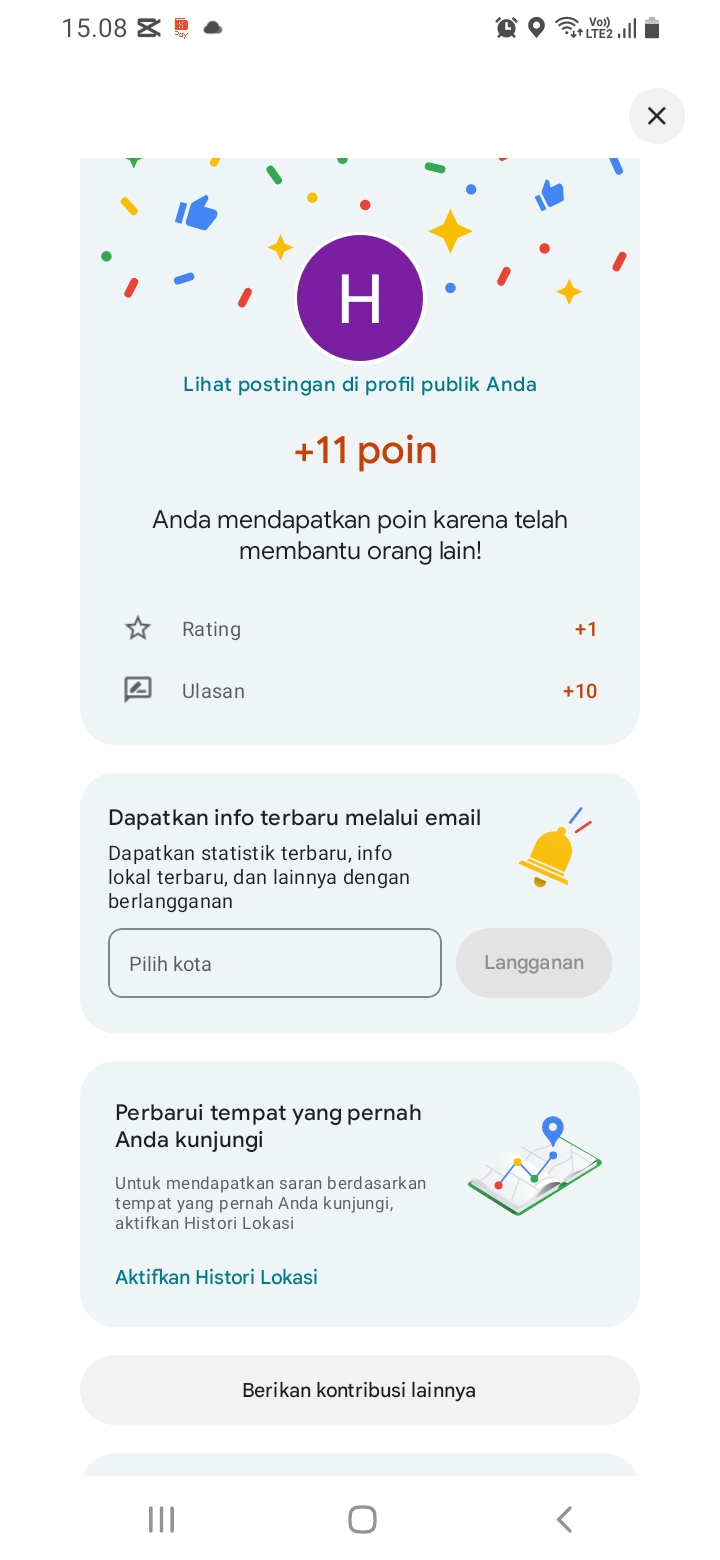The height and width of the screenshot is (1560, 720).
Task: Open recent apps from navigation bar
Action: click(161, 1520)
